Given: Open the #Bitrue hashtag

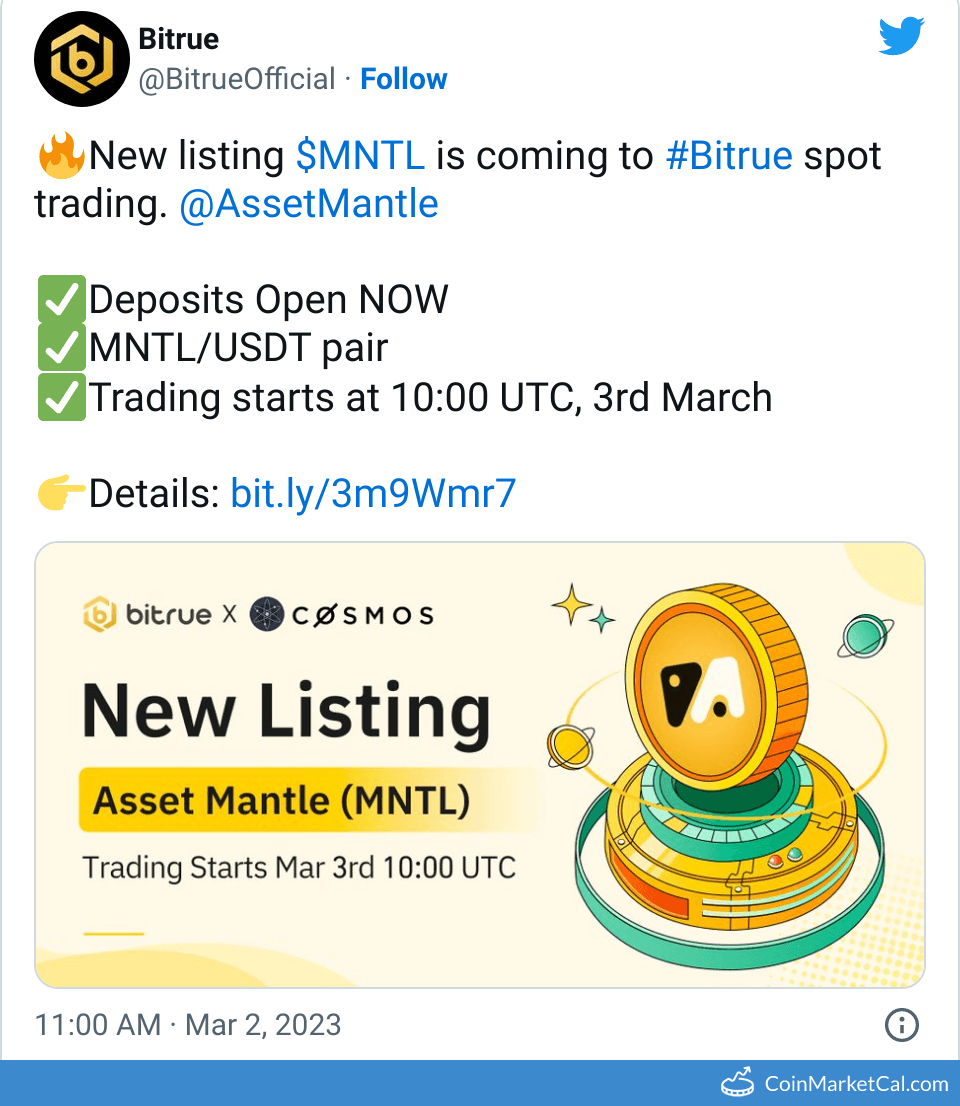Looking at the screenshot, I should coord(729,156).
